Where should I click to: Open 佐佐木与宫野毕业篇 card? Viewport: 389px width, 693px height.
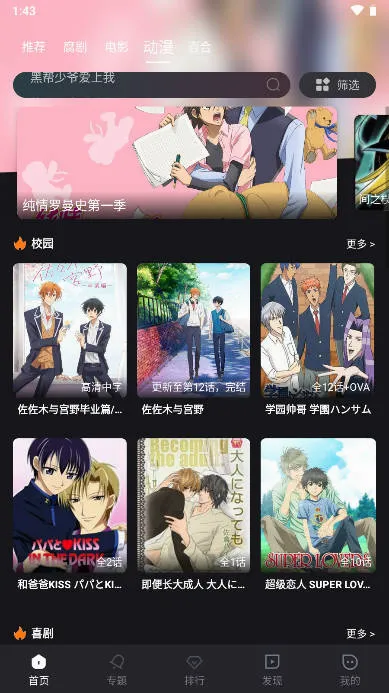click(70, 340)
